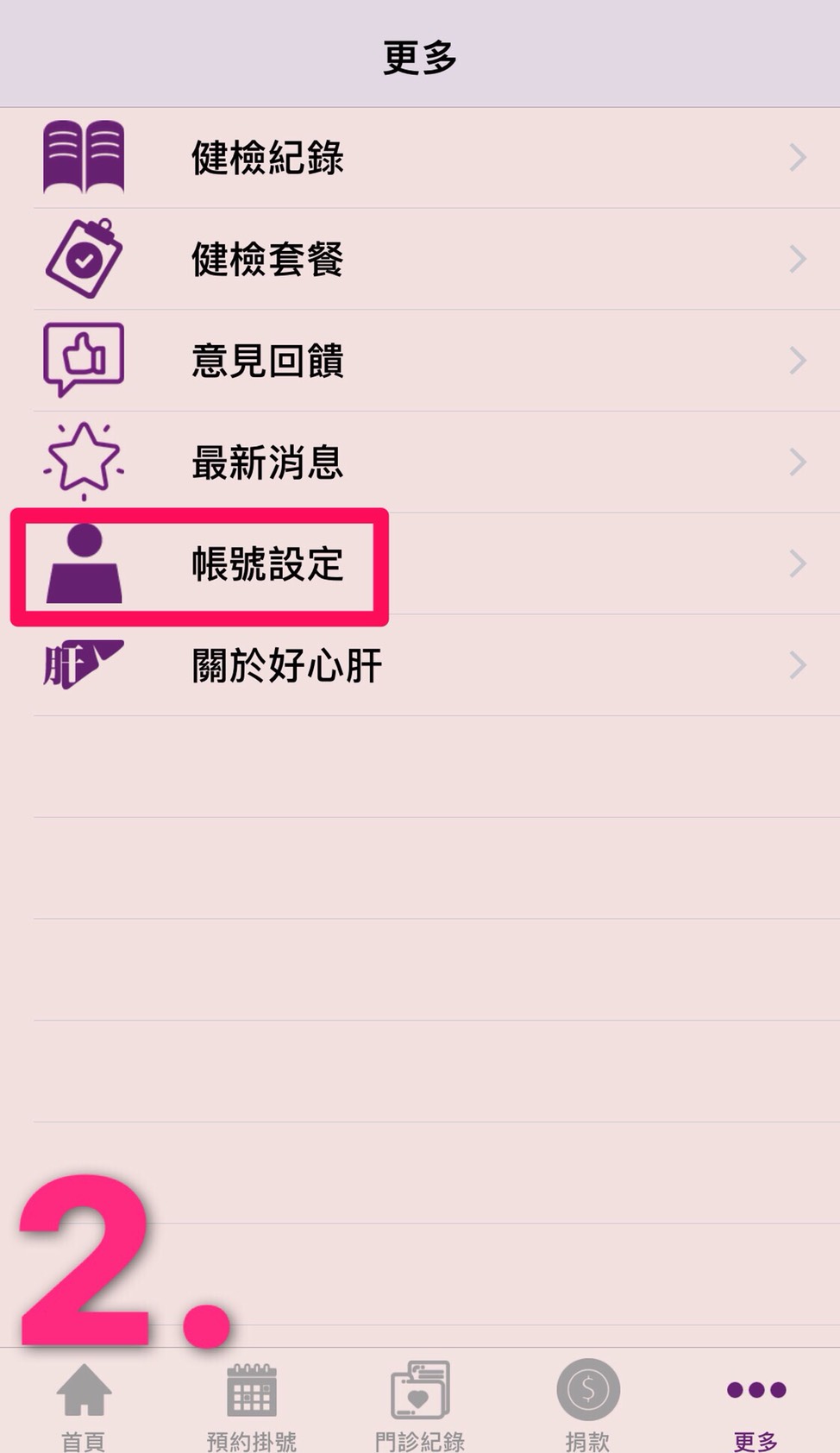This screenshot has width=840, height=1453.
Task: Switch to the 門診紀錄 tab
Action: pyautogui.click(x=420, y=1404)
